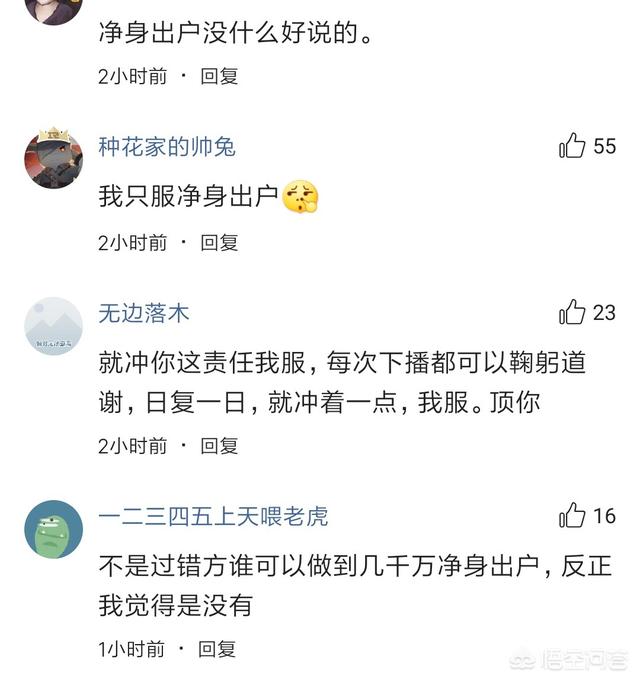Image resolution: width=640 pixels, height=682 pixels.
Task: Like the comment by 无边落木
Action: click(x=573, y=312)
